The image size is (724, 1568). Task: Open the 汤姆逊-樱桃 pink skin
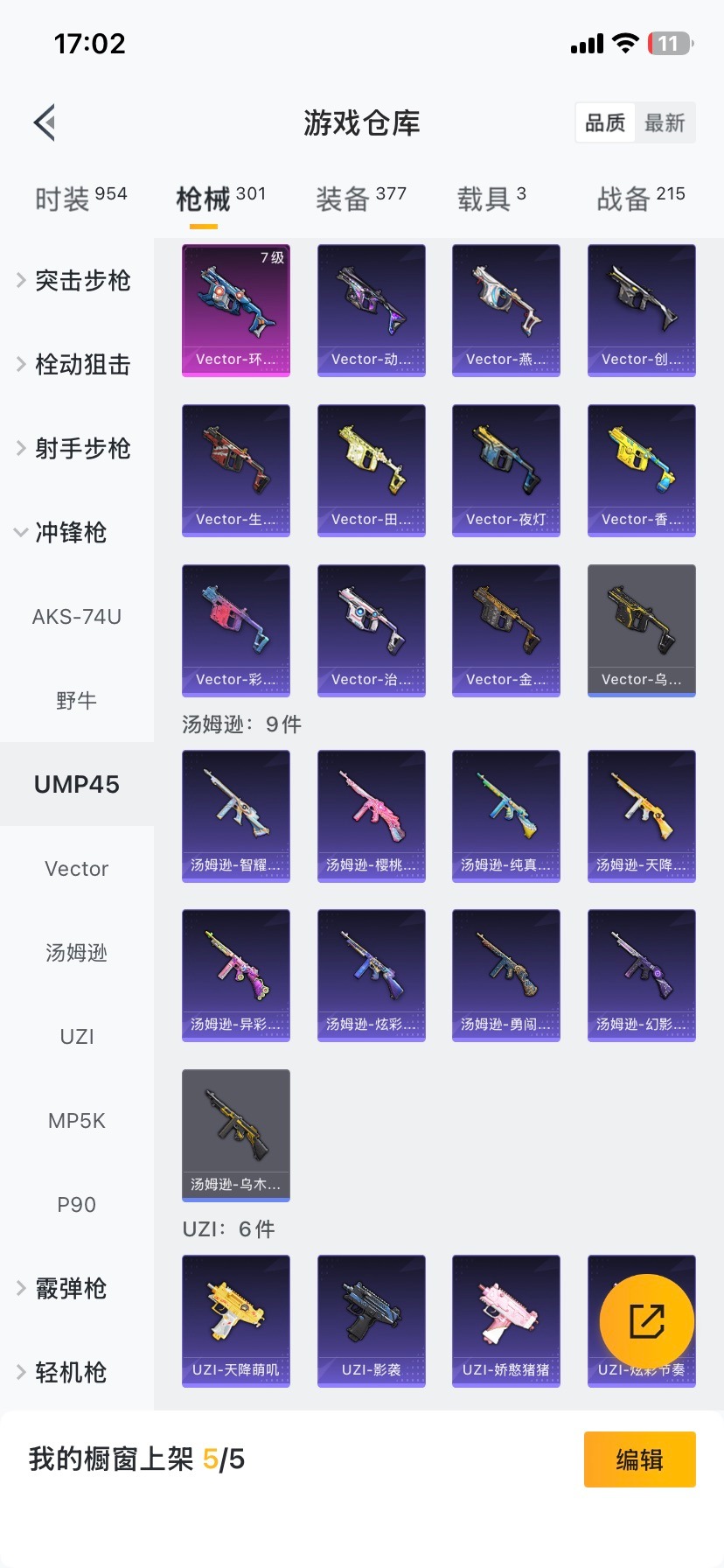click(371, 815)
